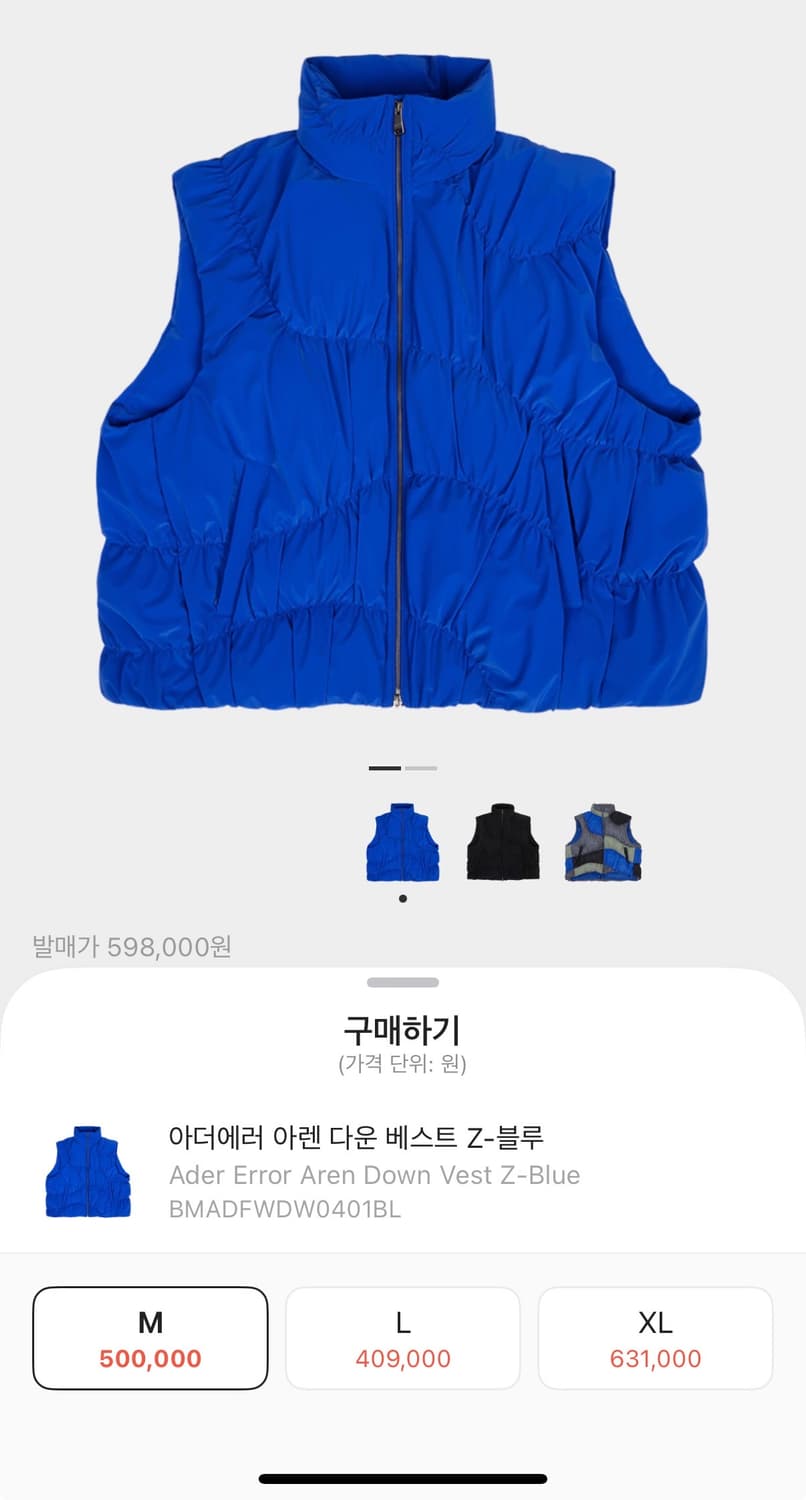This screenshot has width=806, height=1500.
Task: Open Ader Error Aren Down Vest product link
Action: point(374,1175)
